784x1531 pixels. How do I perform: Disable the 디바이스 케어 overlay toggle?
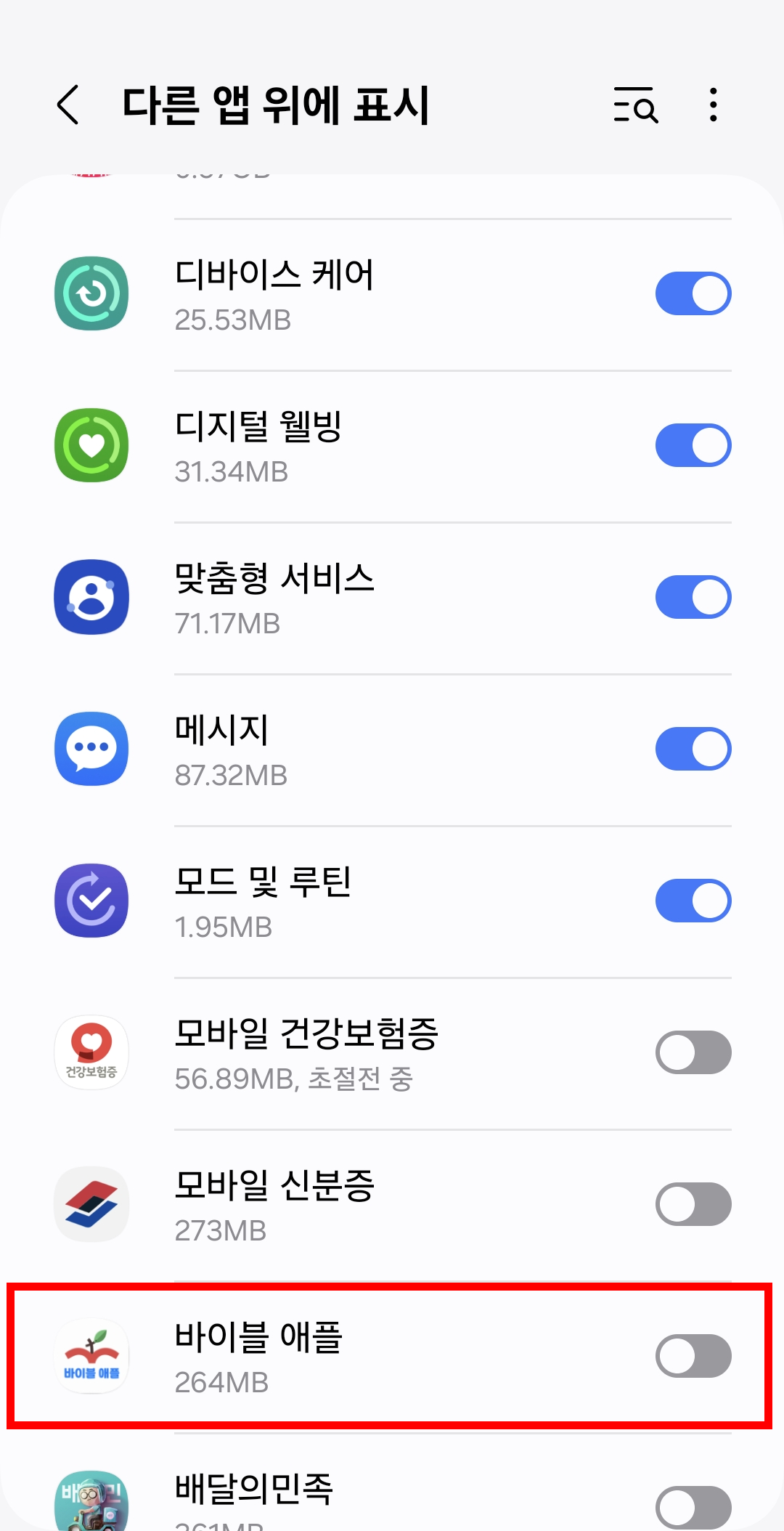(693, 293)
